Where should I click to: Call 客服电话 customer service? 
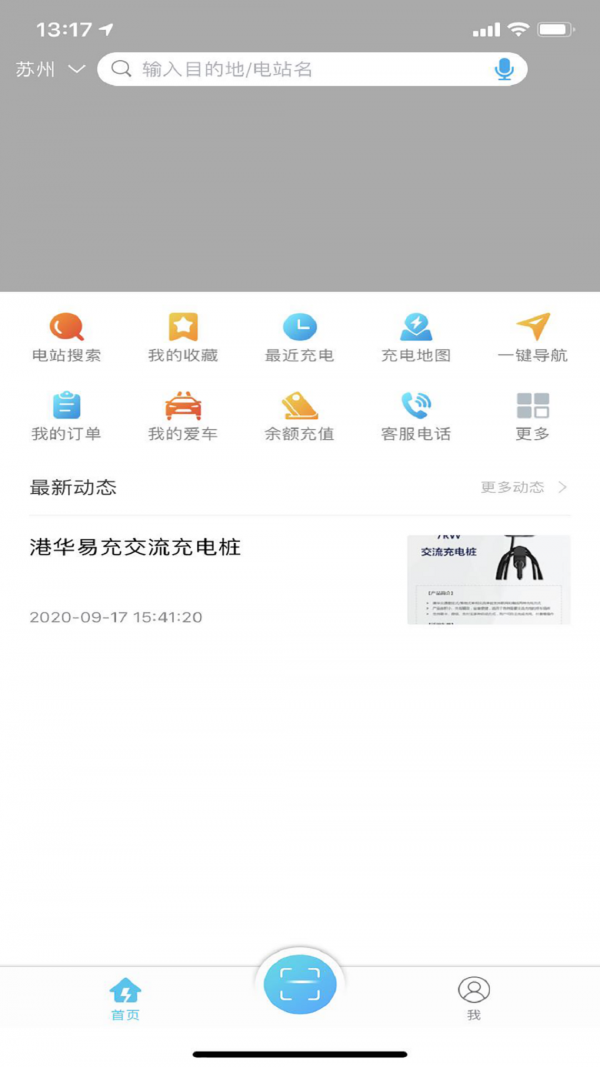pos(416,417)
